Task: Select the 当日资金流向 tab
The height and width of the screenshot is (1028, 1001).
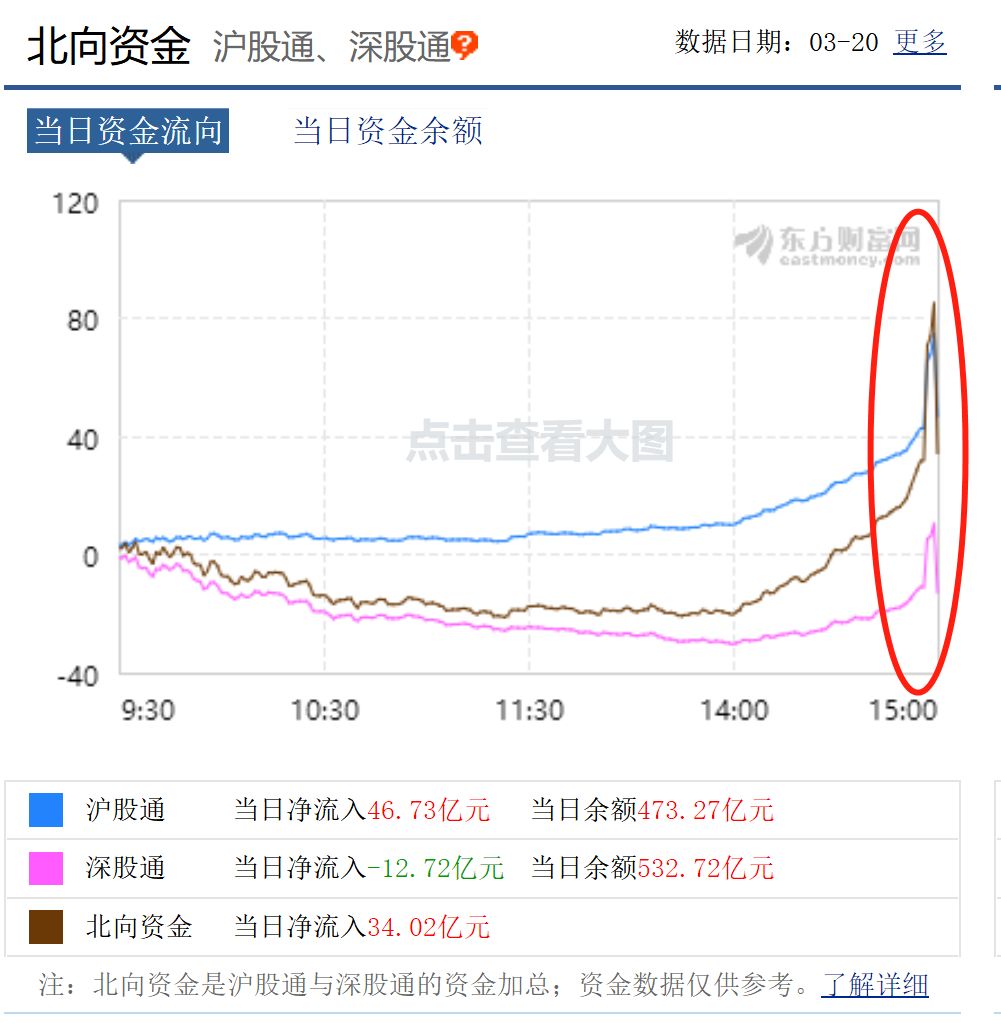Action: [128, 131]
